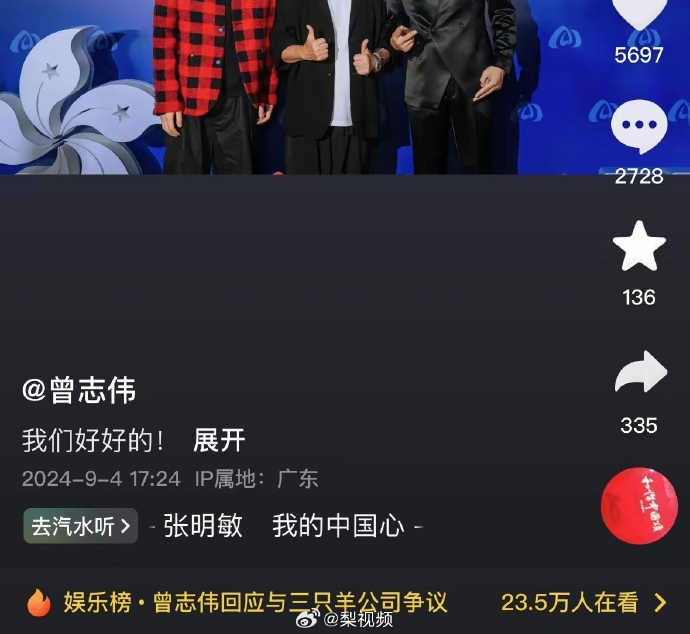The width and height of the screenshot is (690, 634).
Task: Open the profile of @曾志伟
Action: pyautogui.click(x=79, y=390)
